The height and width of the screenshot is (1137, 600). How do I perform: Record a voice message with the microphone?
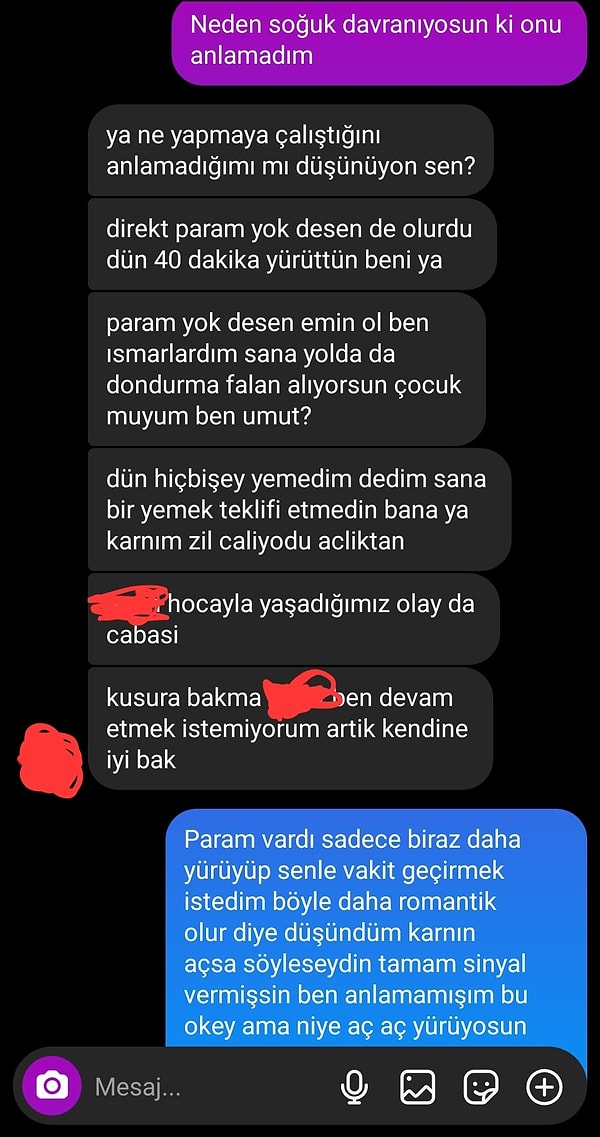point(354,1087)
